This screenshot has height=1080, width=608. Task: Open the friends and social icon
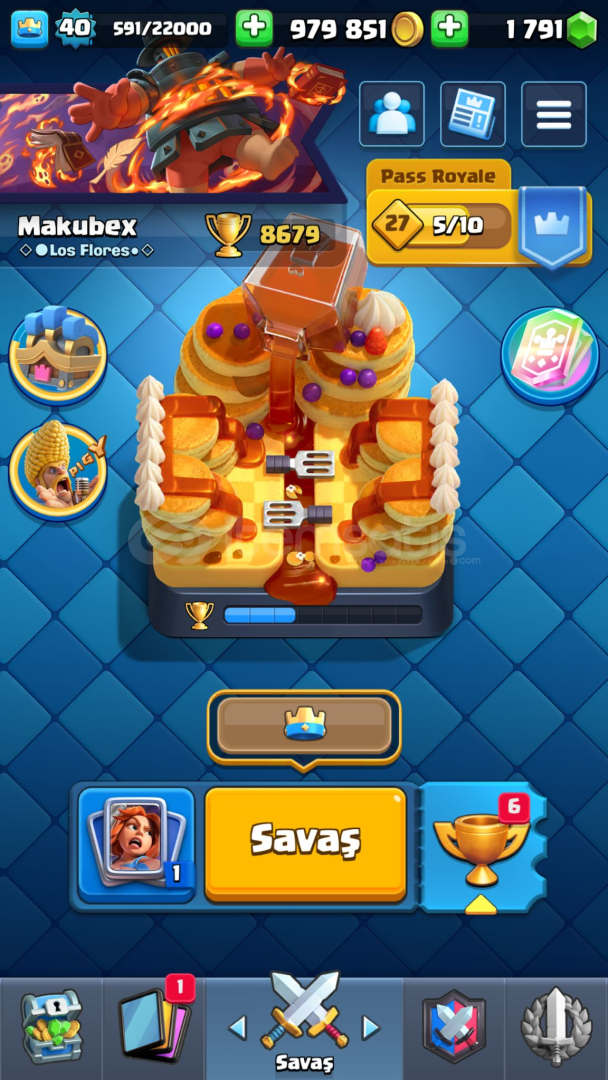coord(391,114)
